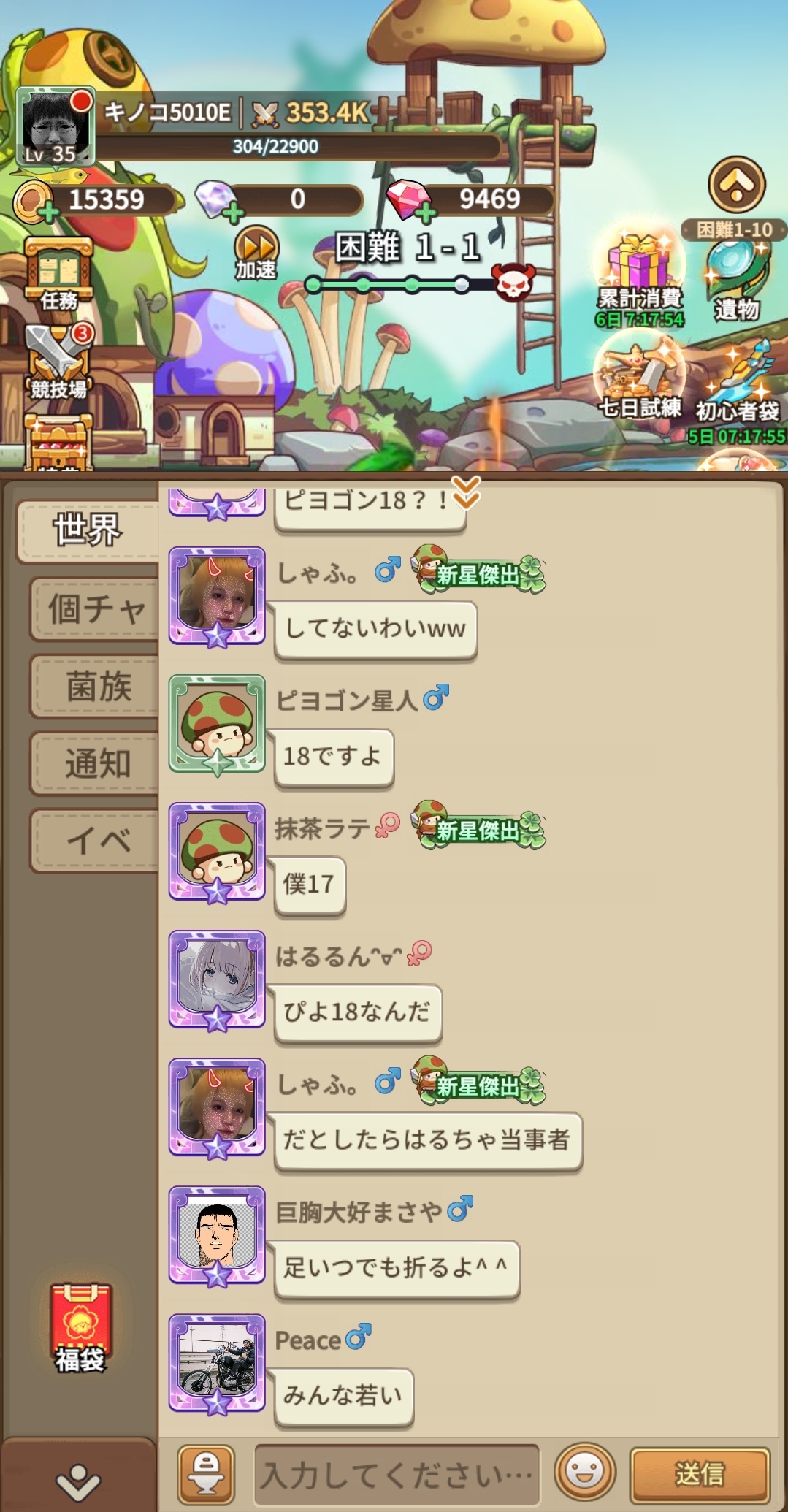Focus the 入力してください message field

(397, 1475)
